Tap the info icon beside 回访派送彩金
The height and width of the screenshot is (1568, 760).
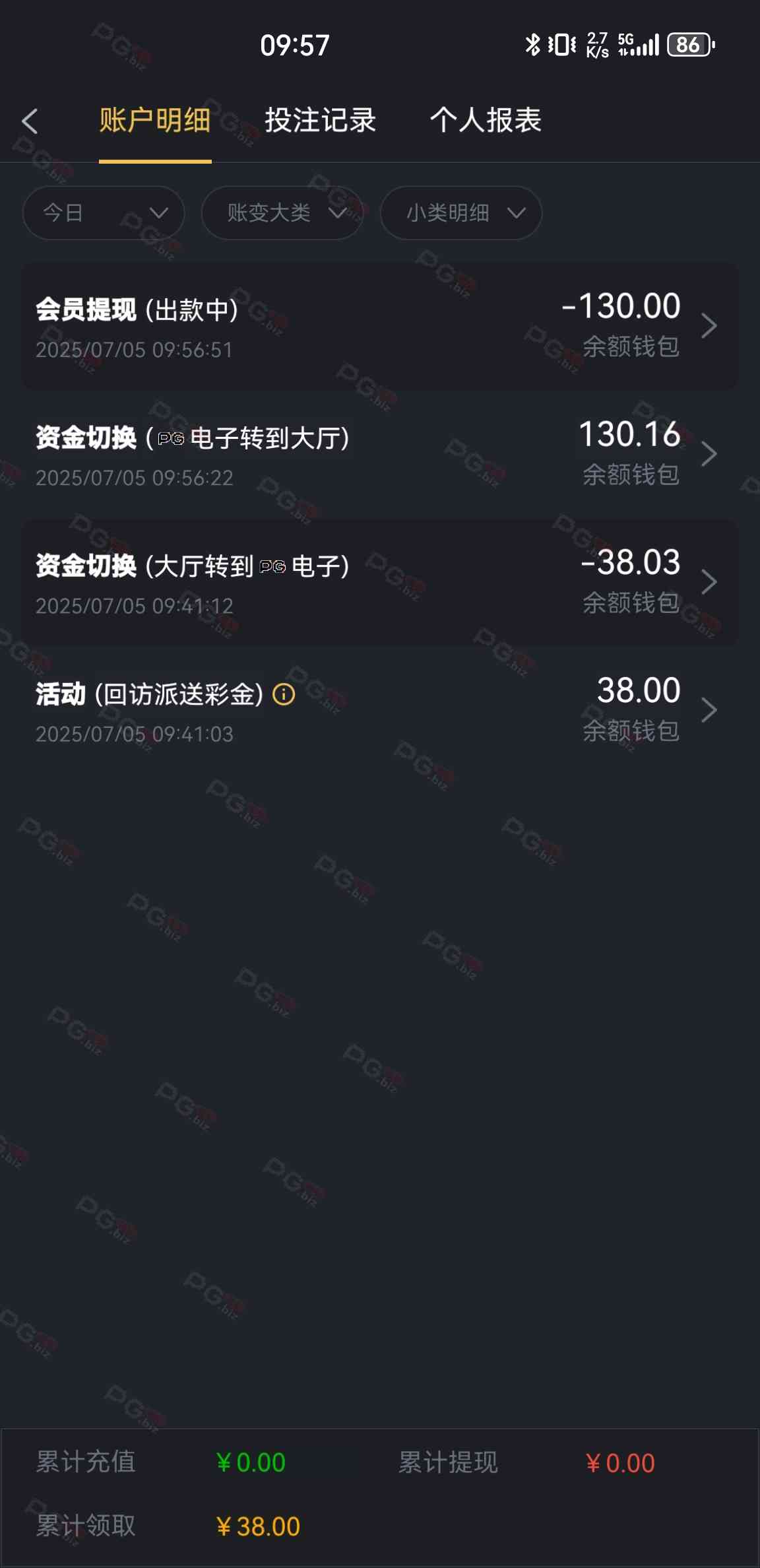284,694
